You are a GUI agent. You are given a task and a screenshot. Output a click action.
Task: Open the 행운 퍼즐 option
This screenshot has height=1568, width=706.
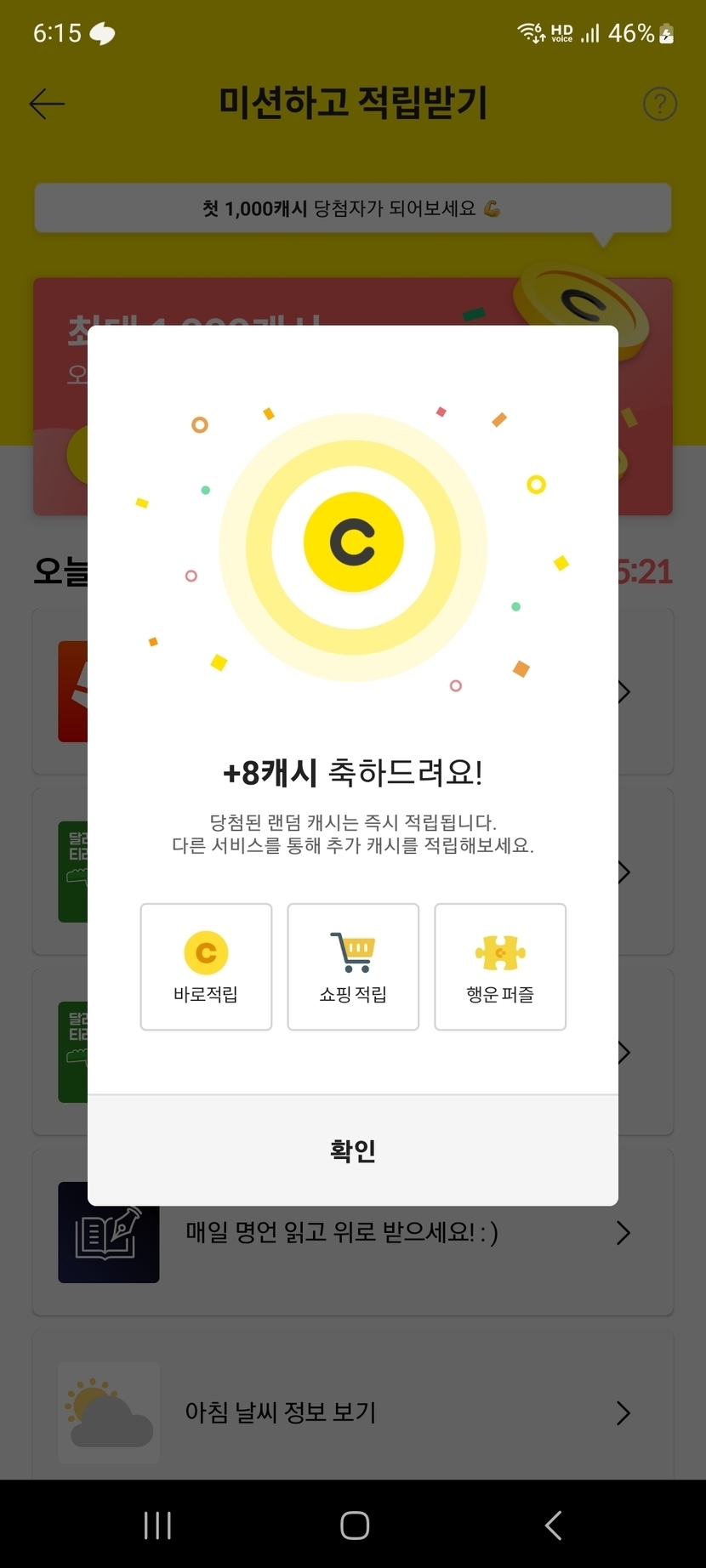500,967
